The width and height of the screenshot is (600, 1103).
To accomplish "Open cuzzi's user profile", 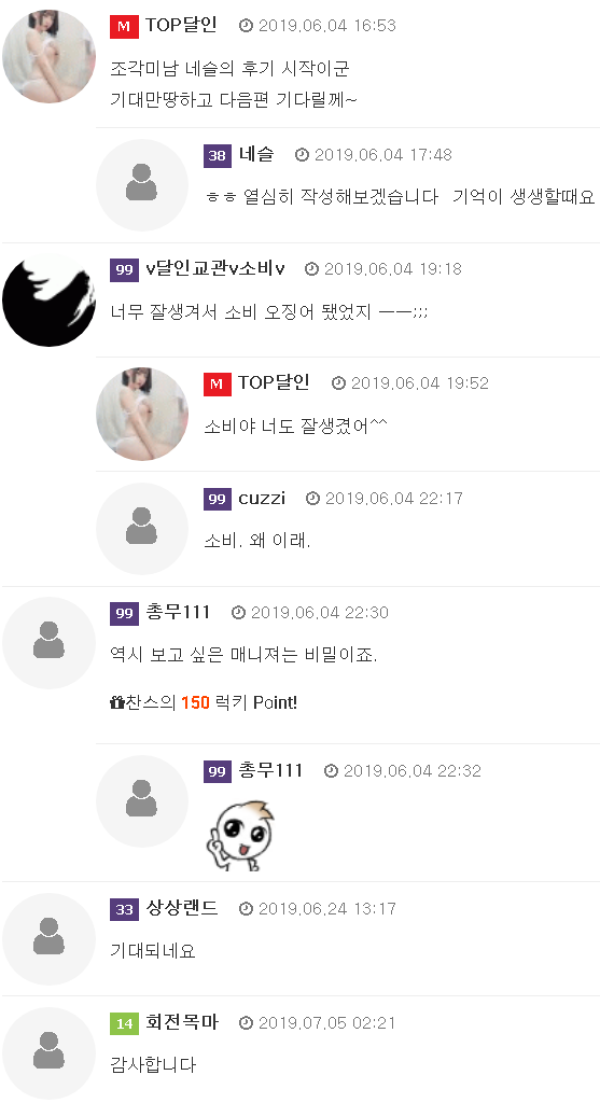I will click(x=261, y=498).
